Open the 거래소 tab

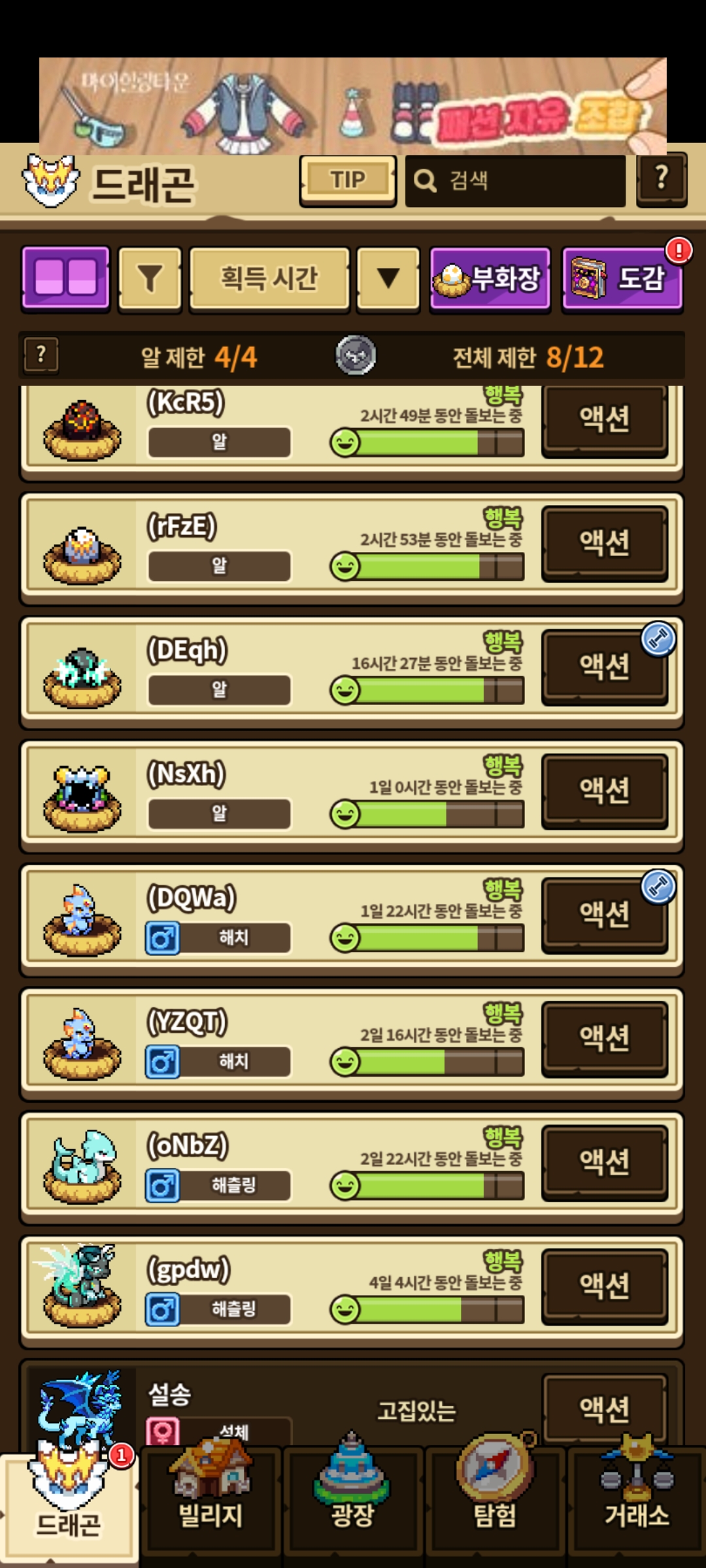(637, 1501)
